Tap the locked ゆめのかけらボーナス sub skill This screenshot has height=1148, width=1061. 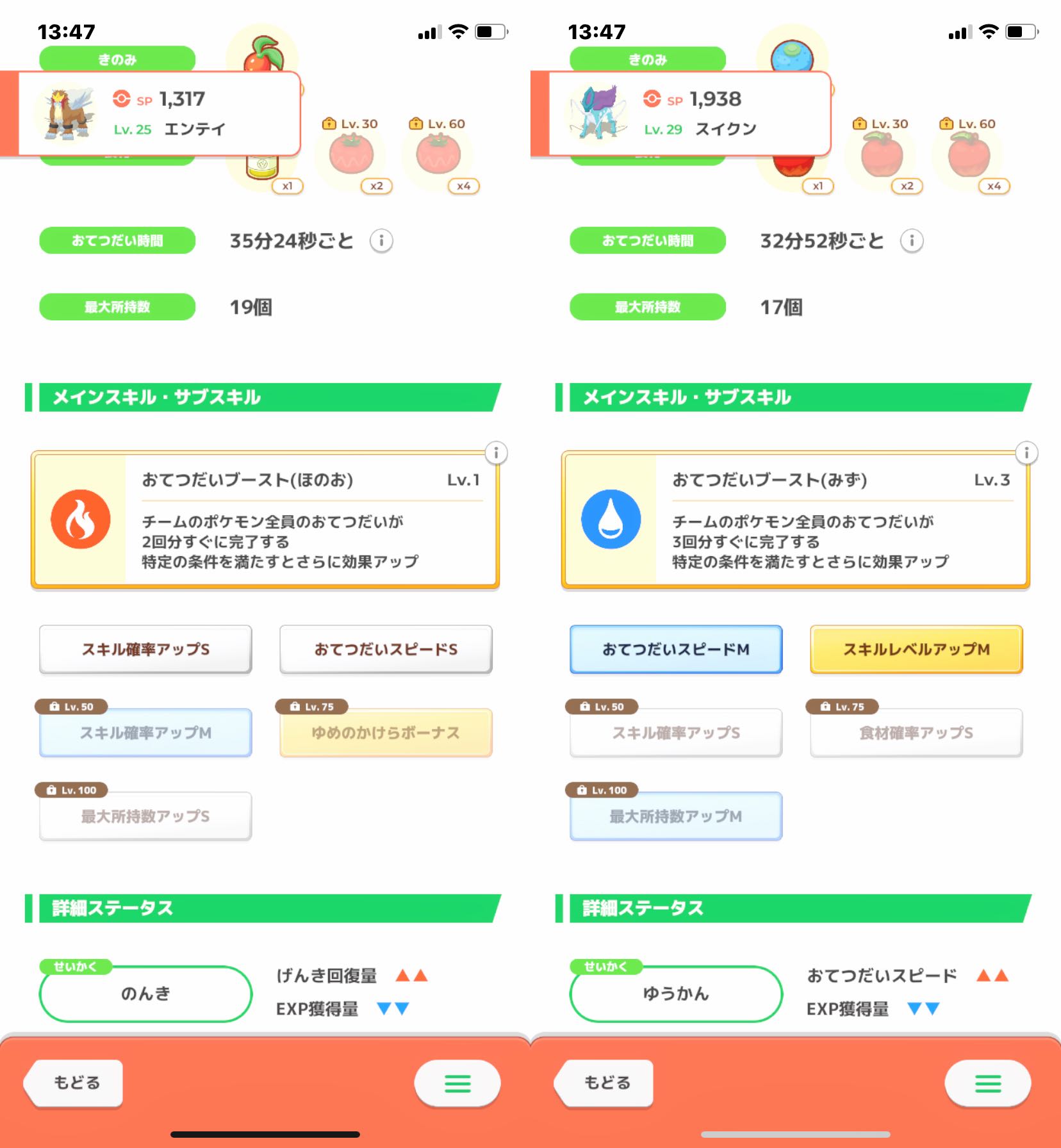(386, 733)
